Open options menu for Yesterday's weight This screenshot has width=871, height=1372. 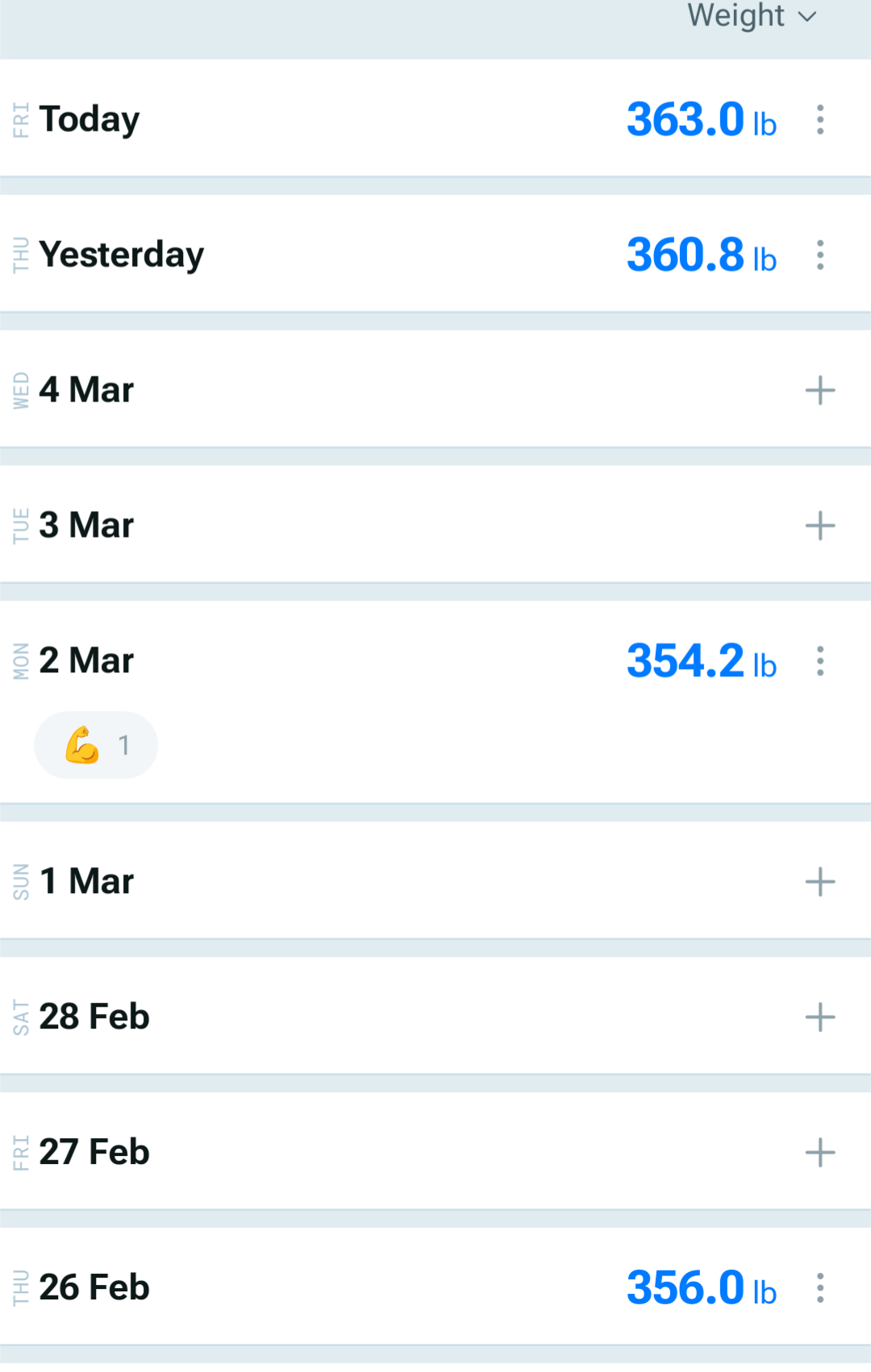click(820, 255)
